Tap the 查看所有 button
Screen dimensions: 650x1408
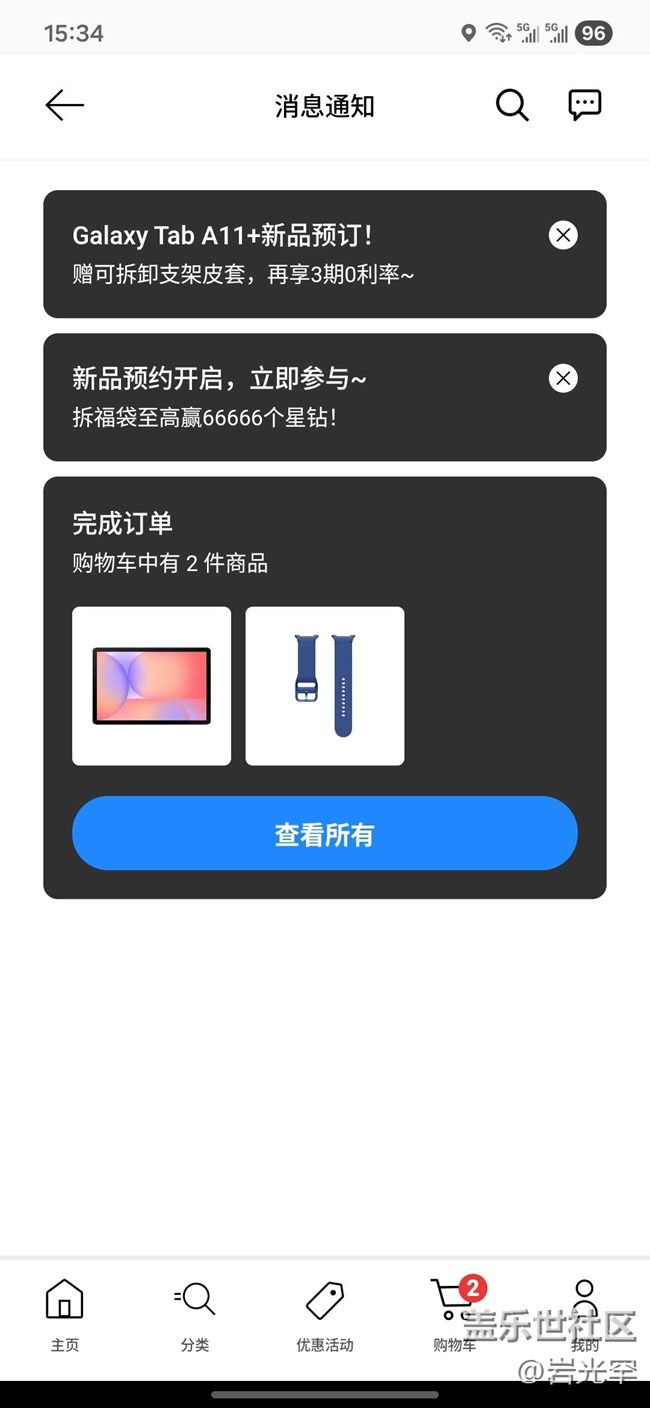pos(325,834)
